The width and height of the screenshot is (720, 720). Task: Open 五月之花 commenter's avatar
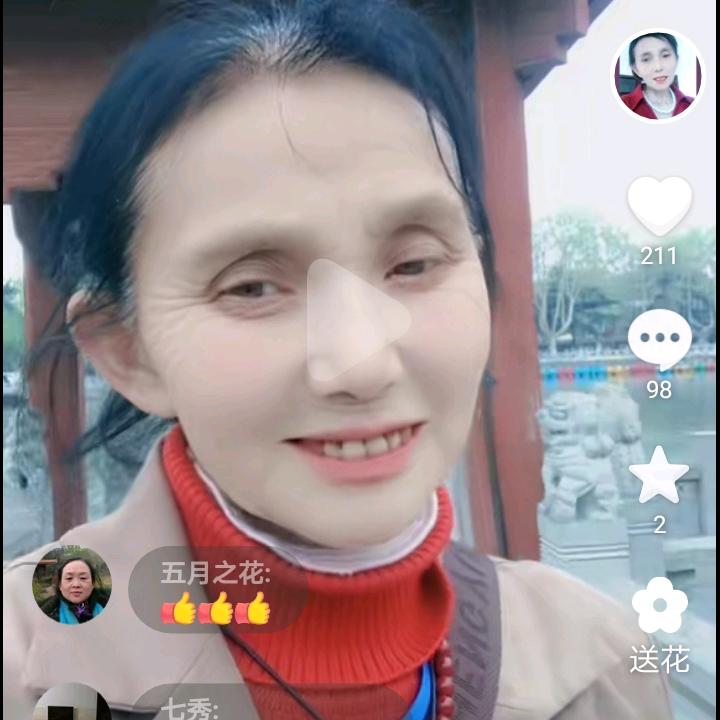point(72,585)
